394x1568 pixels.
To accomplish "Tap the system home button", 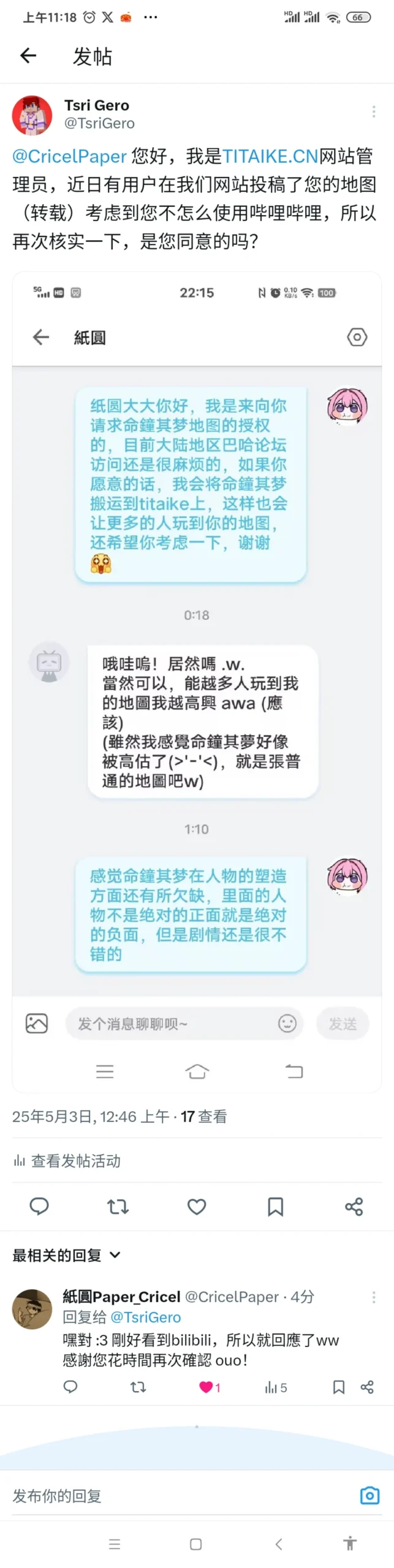I will pos(196,1544).
